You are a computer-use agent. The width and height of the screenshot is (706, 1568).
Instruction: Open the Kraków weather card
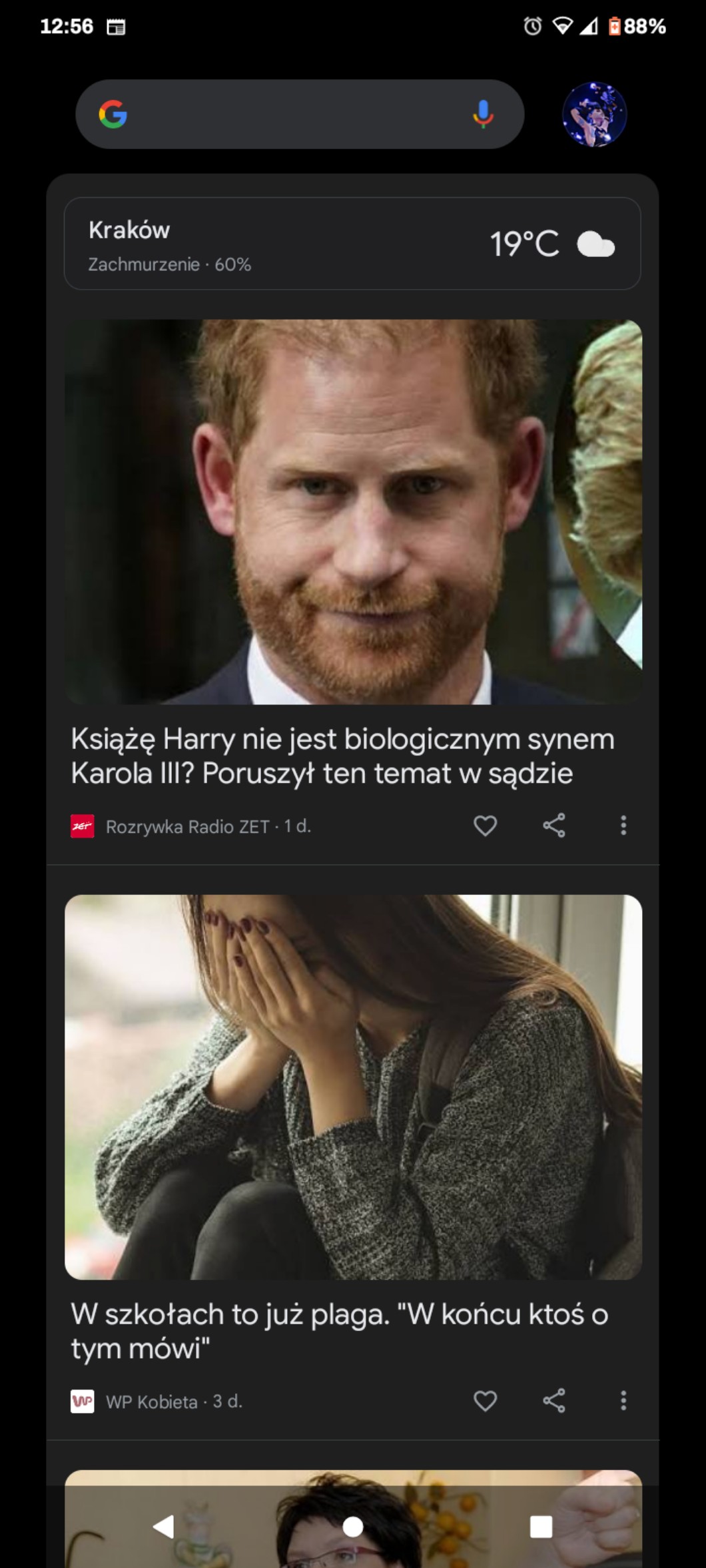[x=352, y=244]
